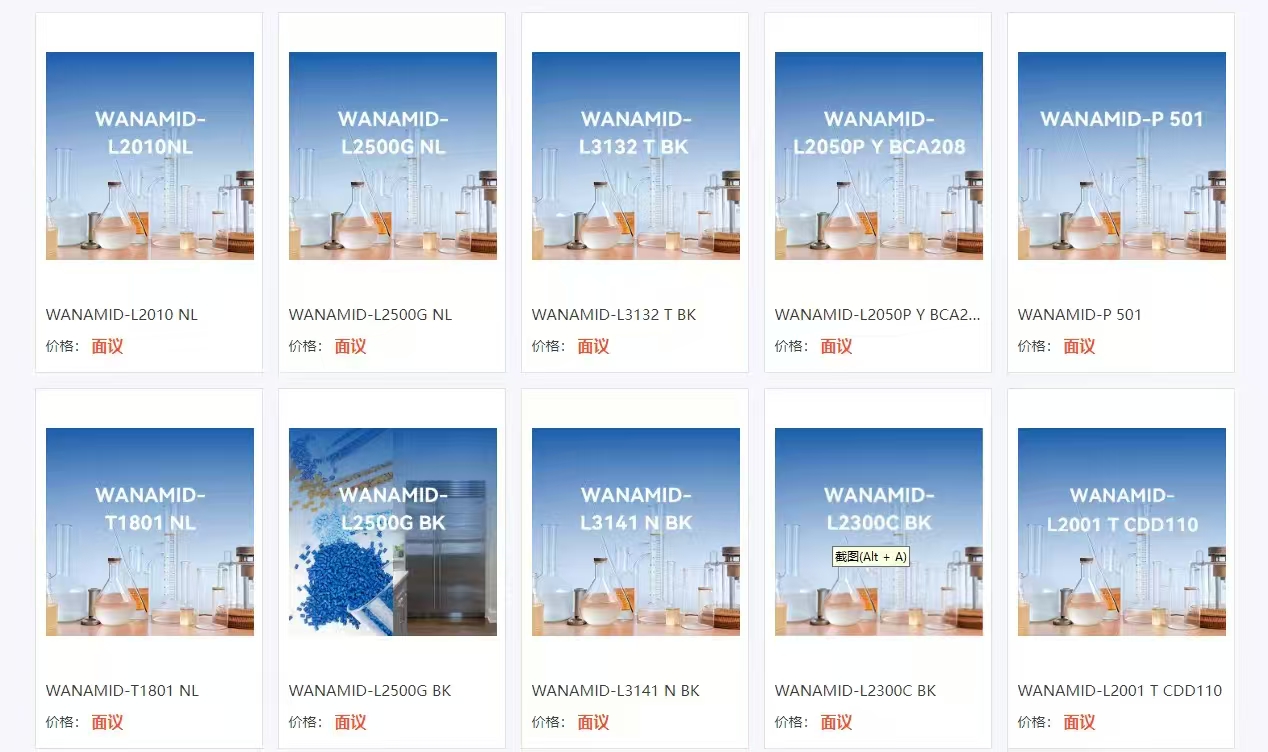Open the WANAMID-T1801 NL product card
This screenshot has height=752, width=1268.
coord(149,568)
